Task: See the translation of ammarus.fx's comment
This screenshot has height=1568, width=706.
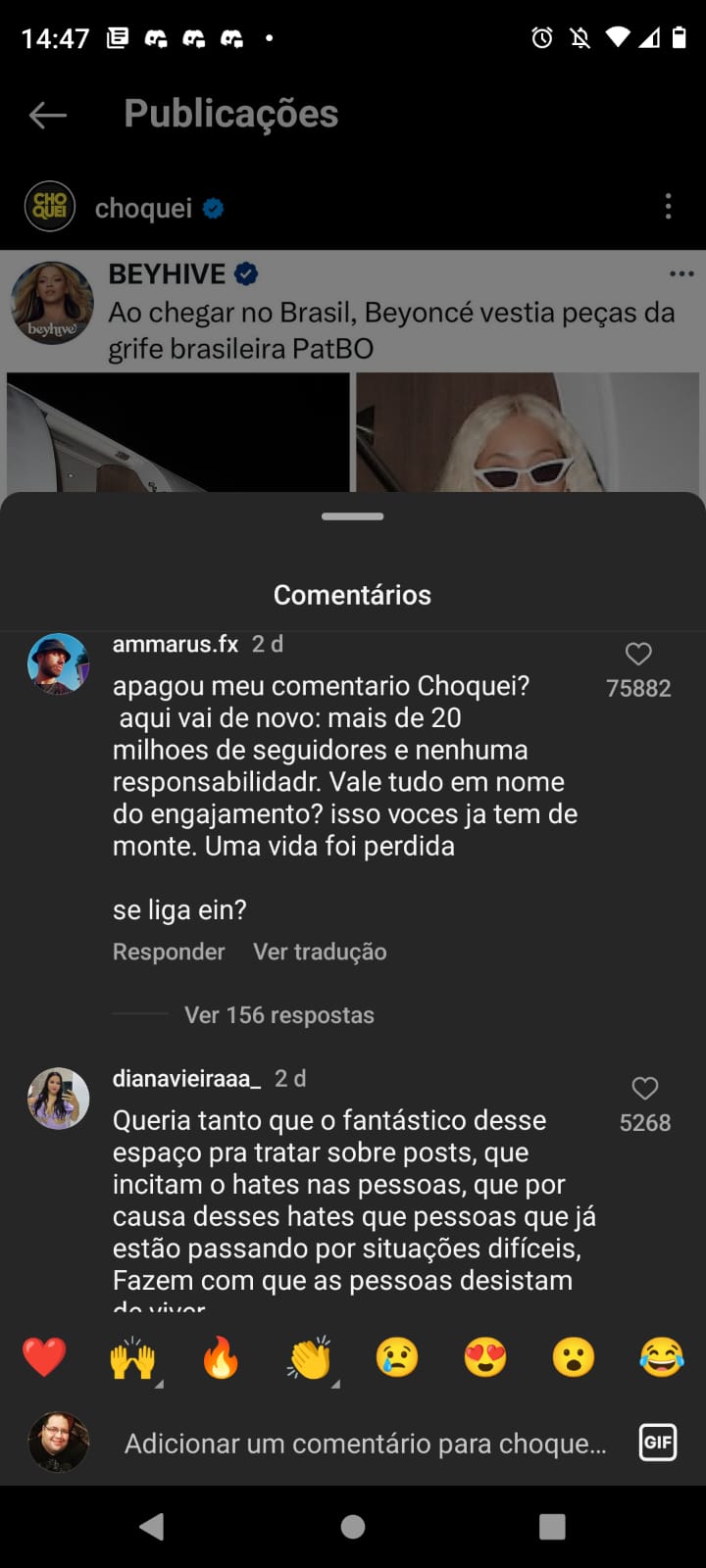Action: (320, 952)
